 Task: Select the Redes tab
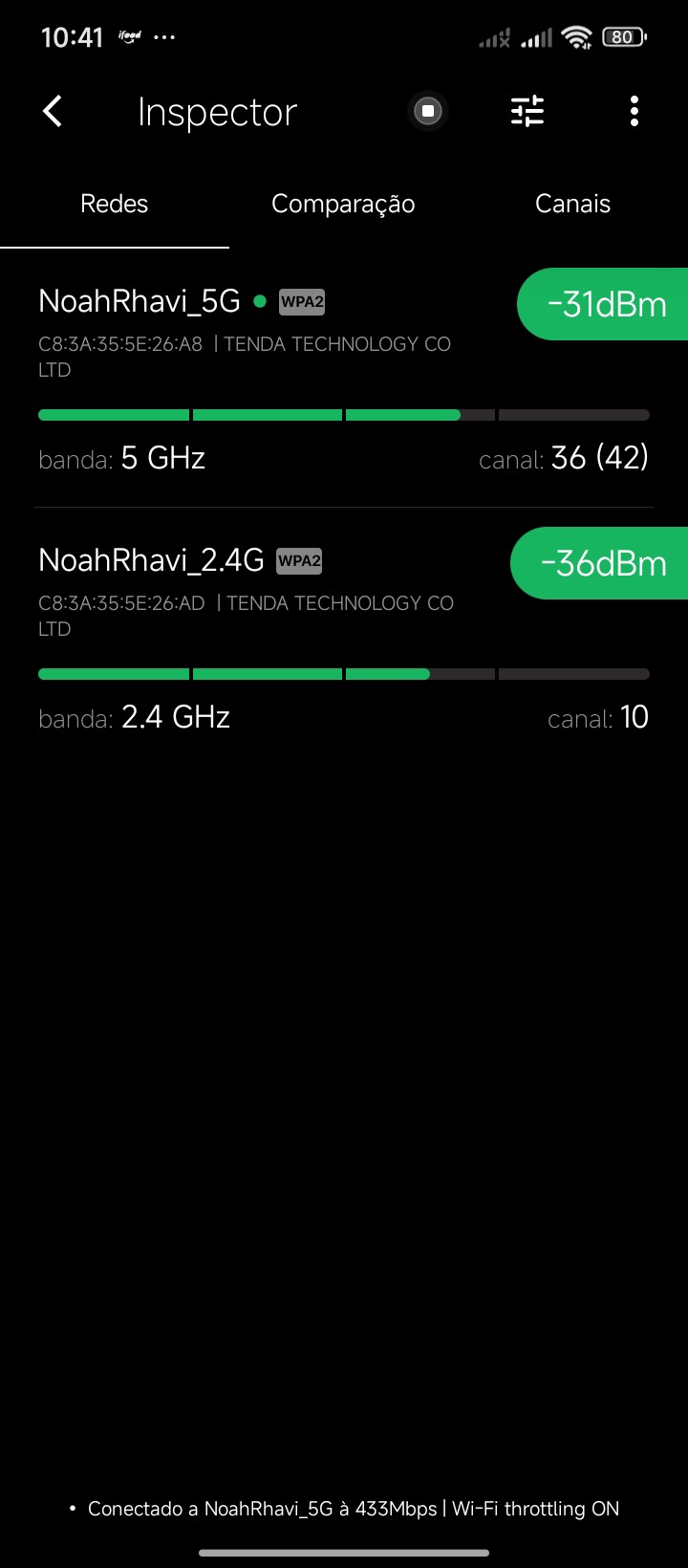point(115,204)
